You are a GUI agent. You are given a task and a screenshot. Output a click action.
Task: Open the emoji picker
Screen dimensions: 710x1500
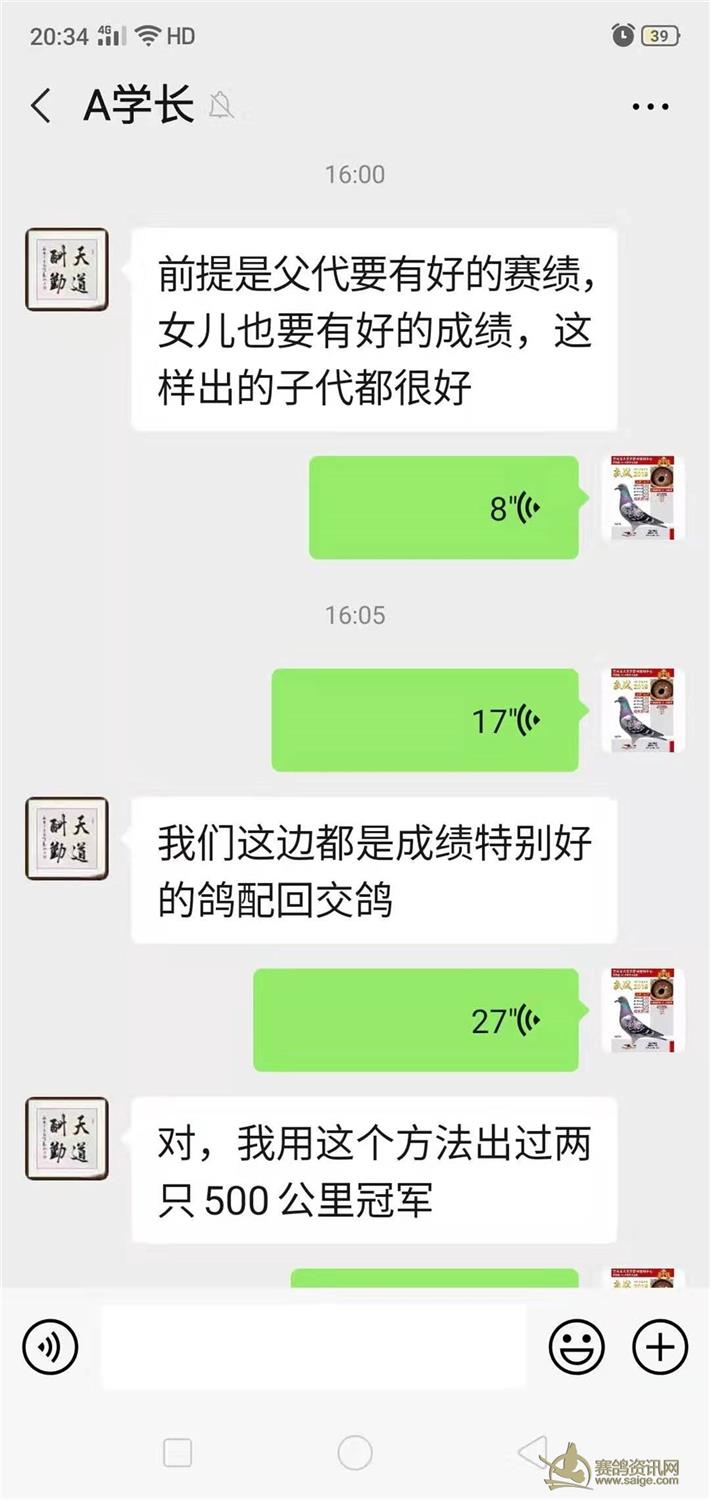click(x=577, y=1347)
